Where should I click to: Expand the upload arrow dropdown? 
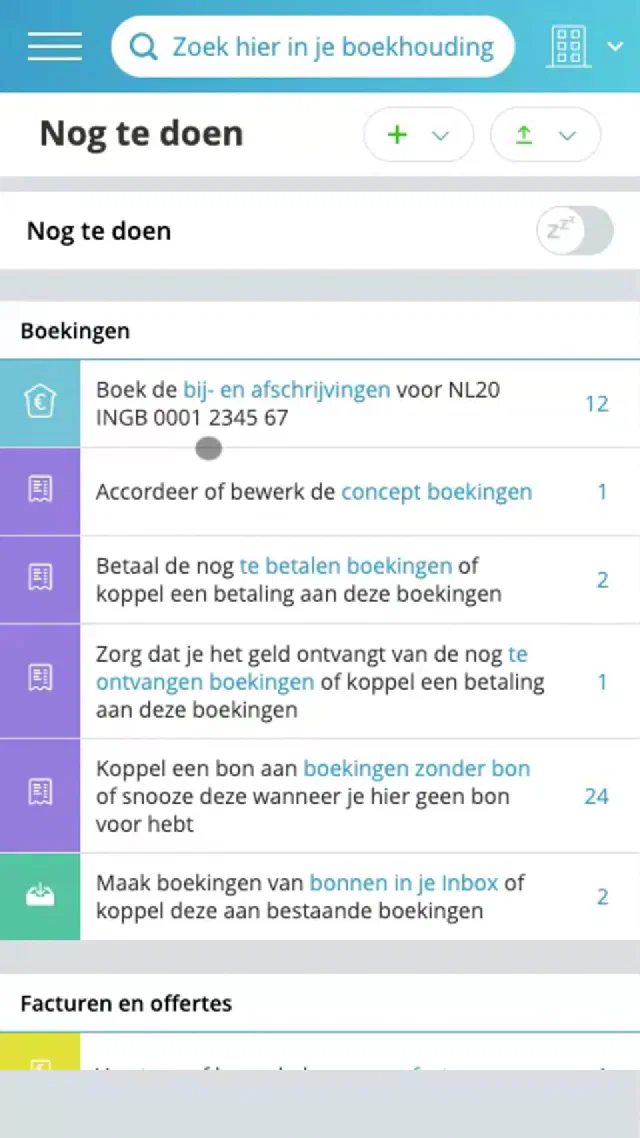(x=546, y=135)
